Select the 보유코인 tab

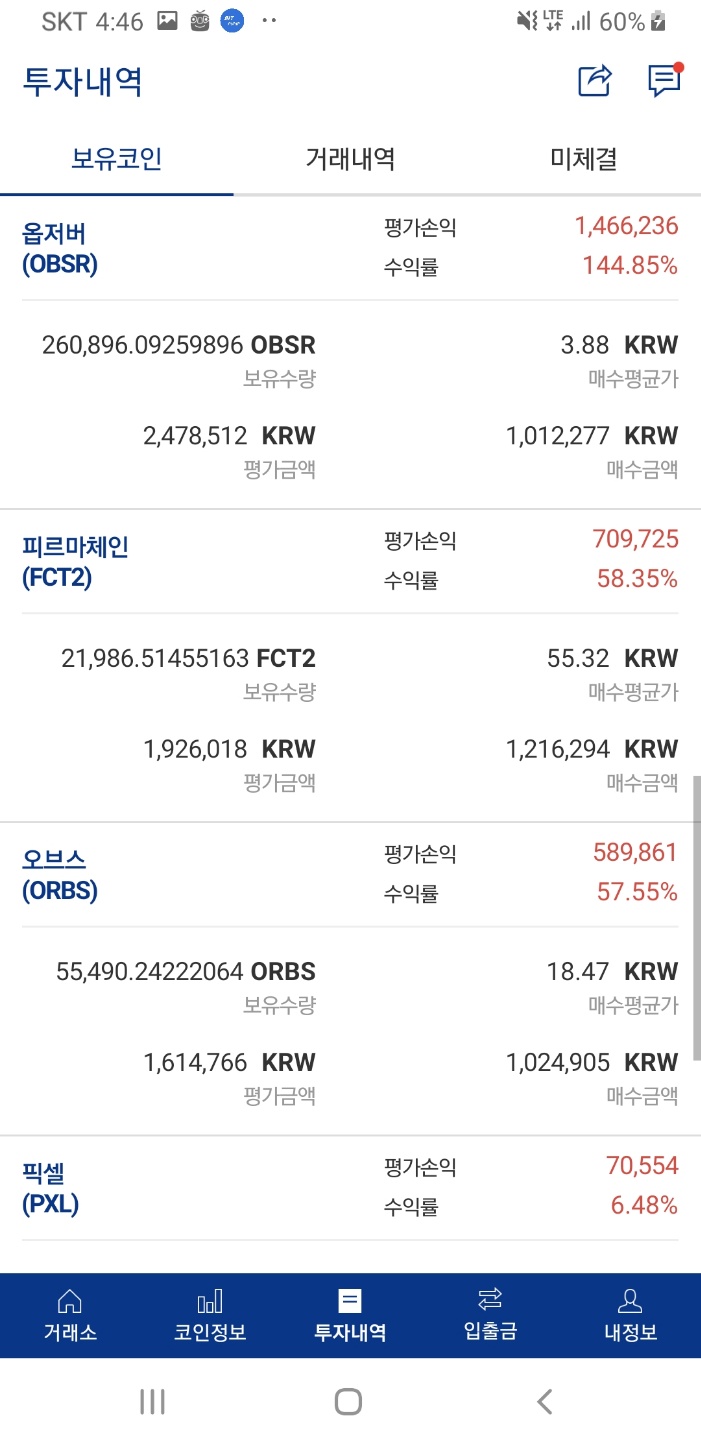click(117, 158)
